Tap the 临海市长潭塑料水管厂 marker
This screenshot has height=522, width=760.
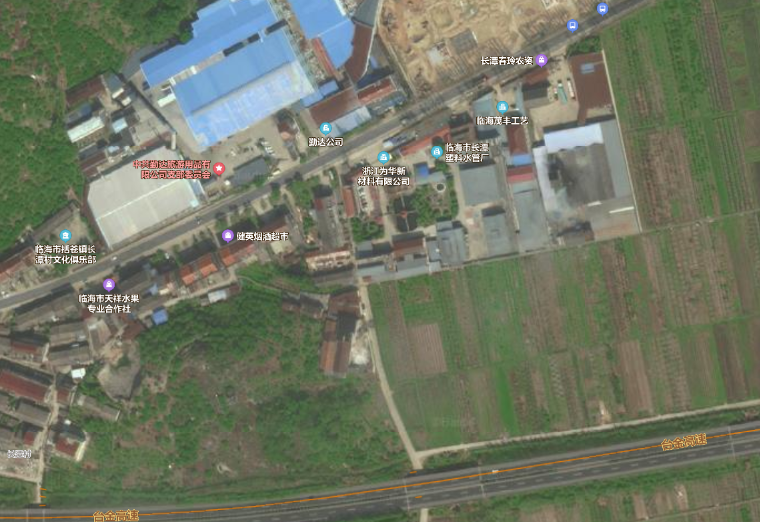coord(437,152)
